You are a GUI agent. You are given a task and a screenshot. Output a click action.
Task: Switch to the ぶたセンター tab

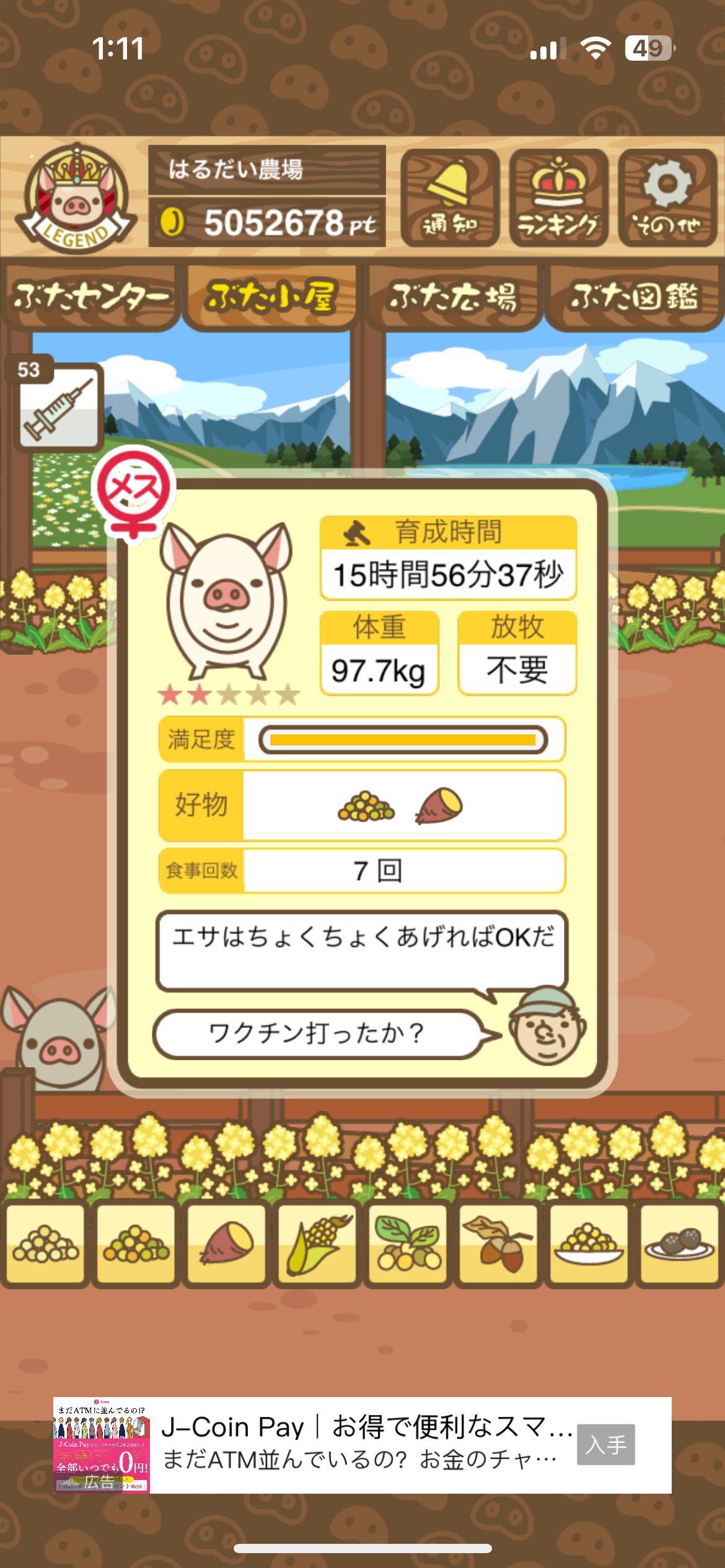coord(90,297)
